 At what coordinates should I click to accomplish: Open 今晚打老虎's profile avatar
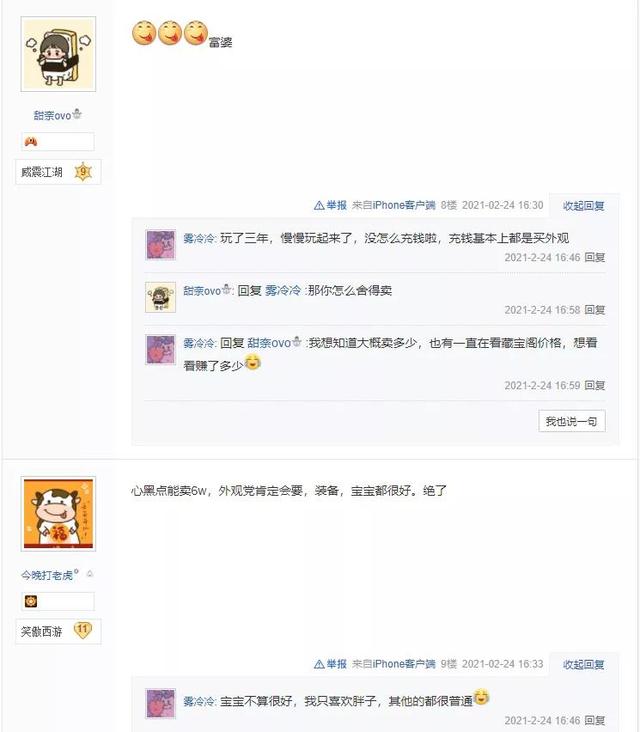pos(58,514)
